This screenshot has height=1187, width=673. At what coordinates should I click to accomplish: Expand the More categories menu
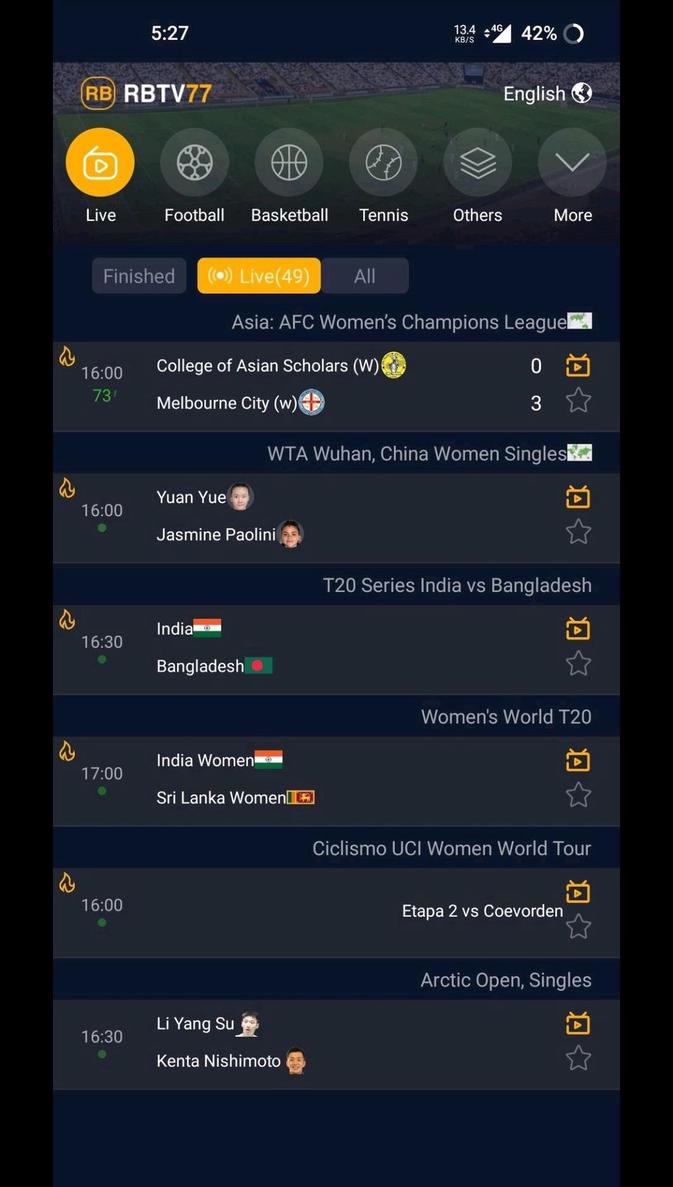click(572, 176)
